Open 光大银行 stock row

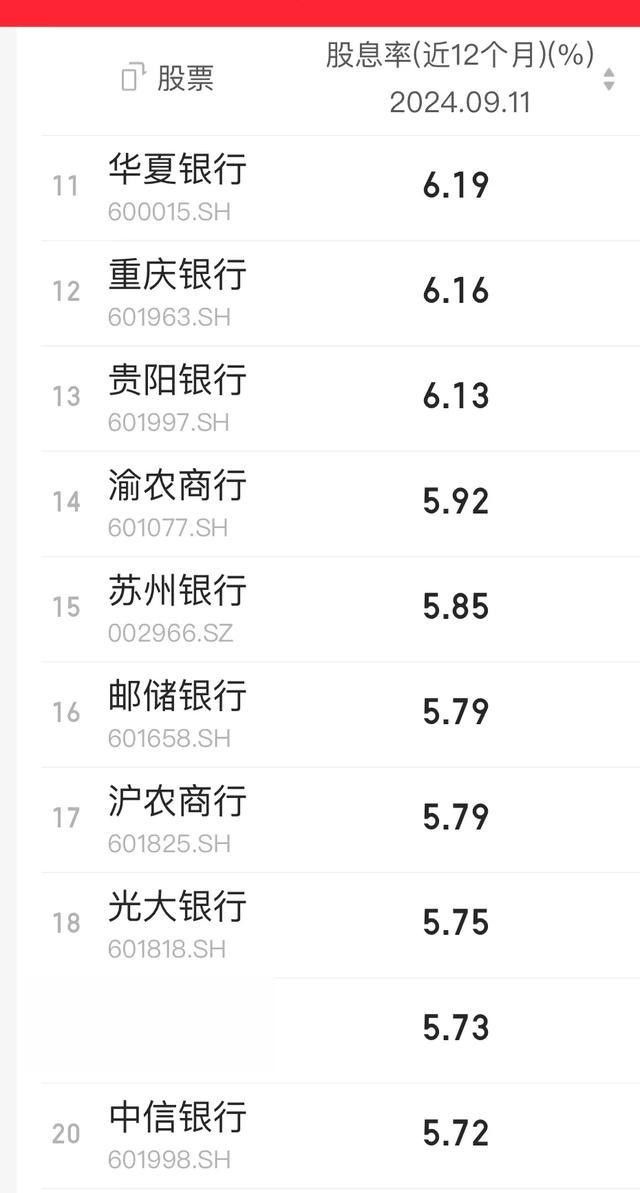[340, 924]
